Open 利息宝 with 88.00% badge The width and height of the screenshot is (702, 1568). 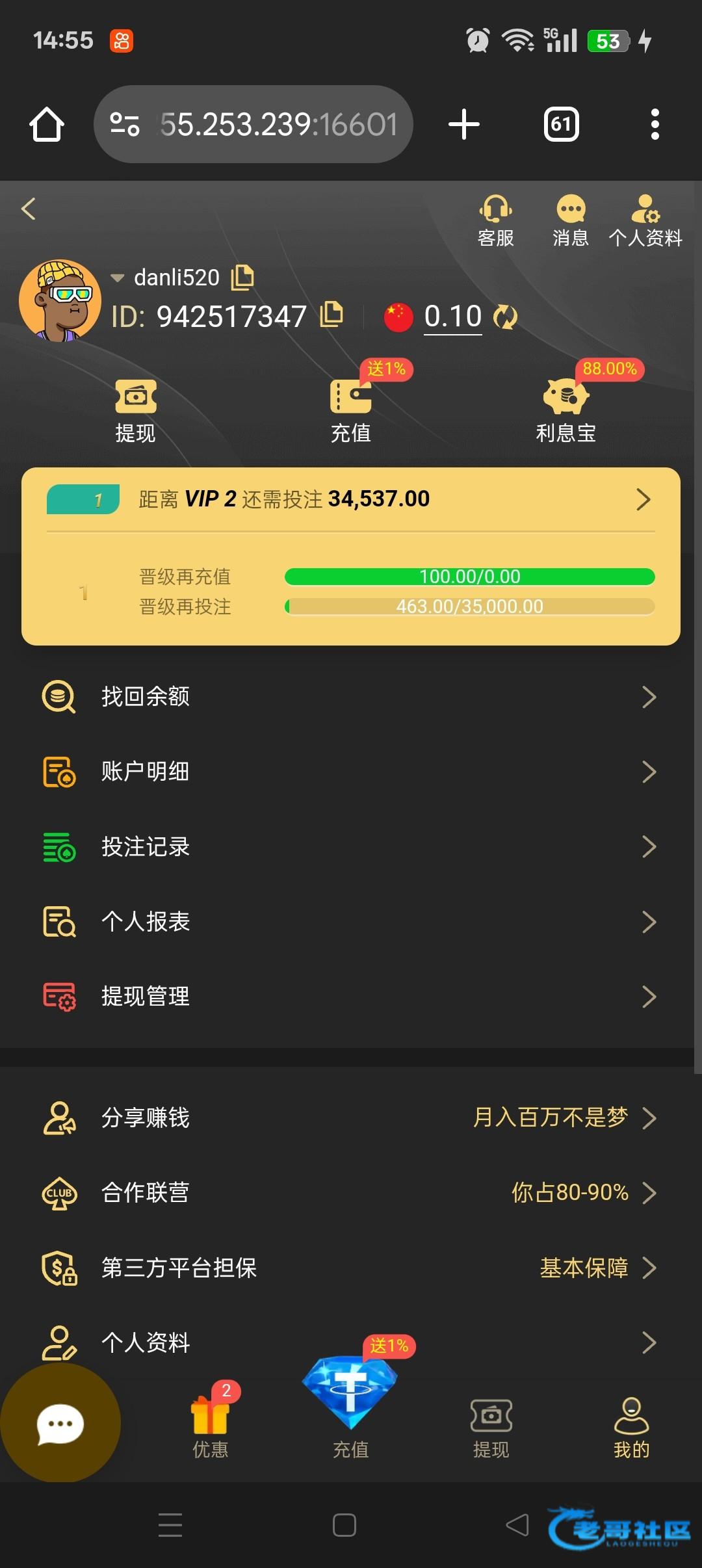click(565, 410)
